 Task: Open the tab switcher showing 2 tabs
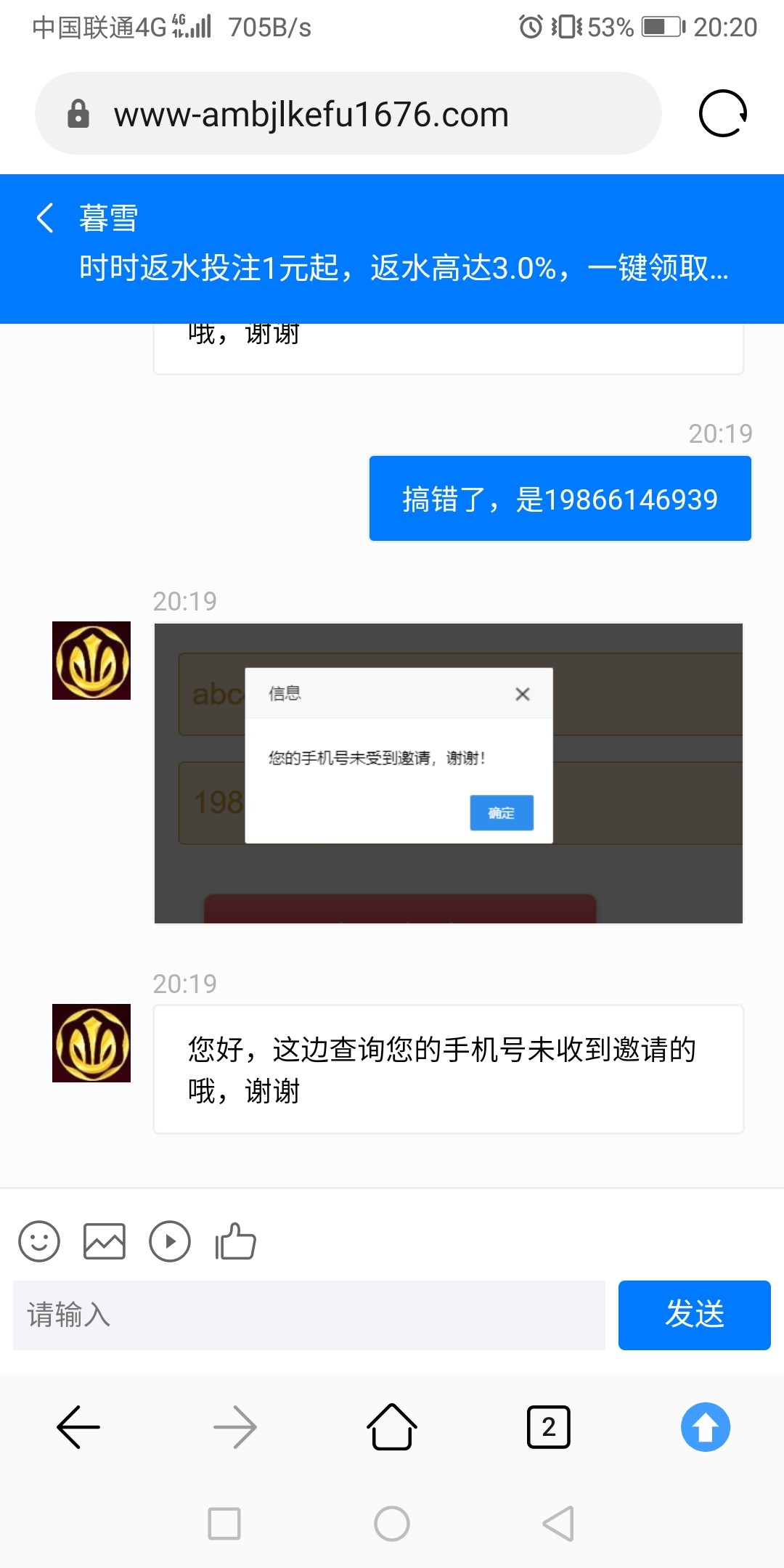point(548,1426)
